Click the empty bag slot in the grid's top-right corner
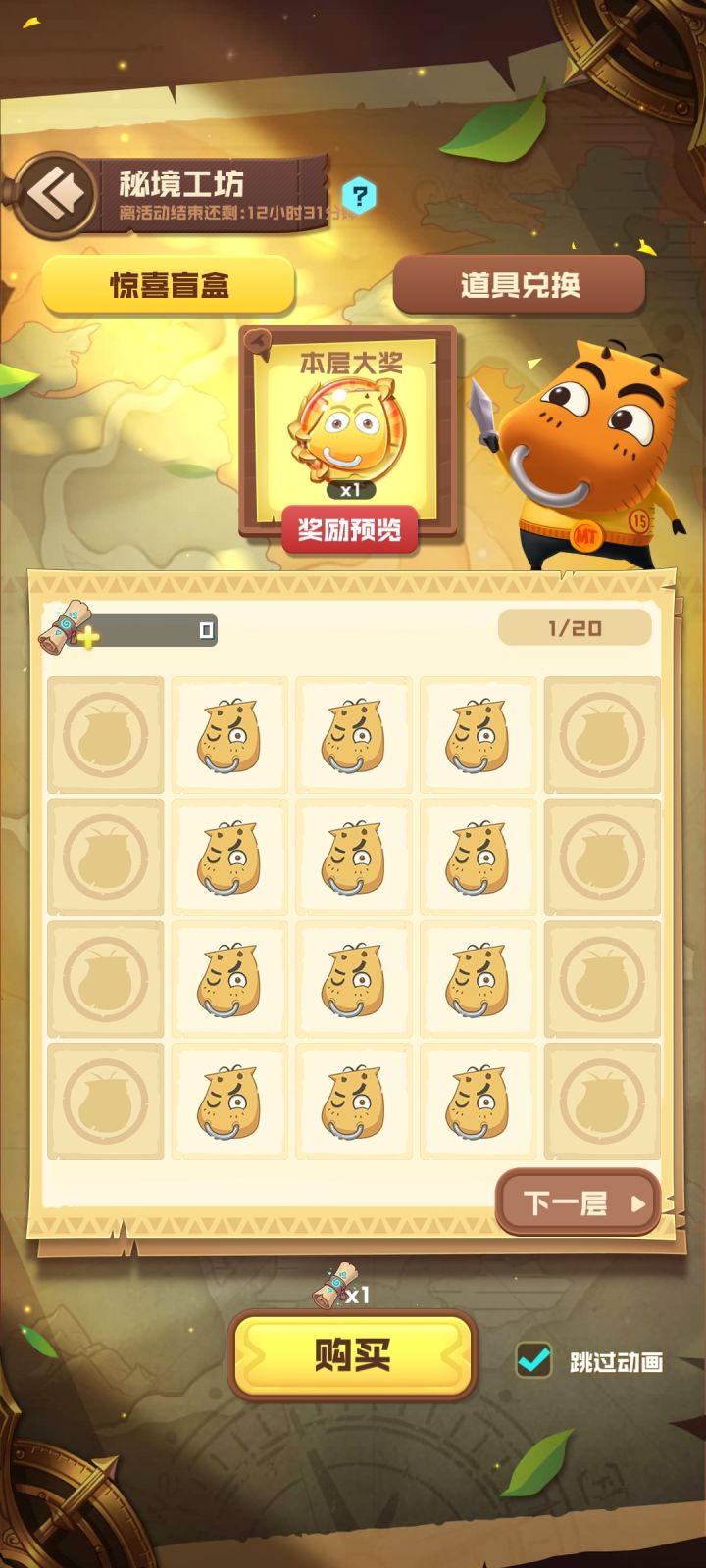Viewport: 706px width, 1568px height. point(602,733)
